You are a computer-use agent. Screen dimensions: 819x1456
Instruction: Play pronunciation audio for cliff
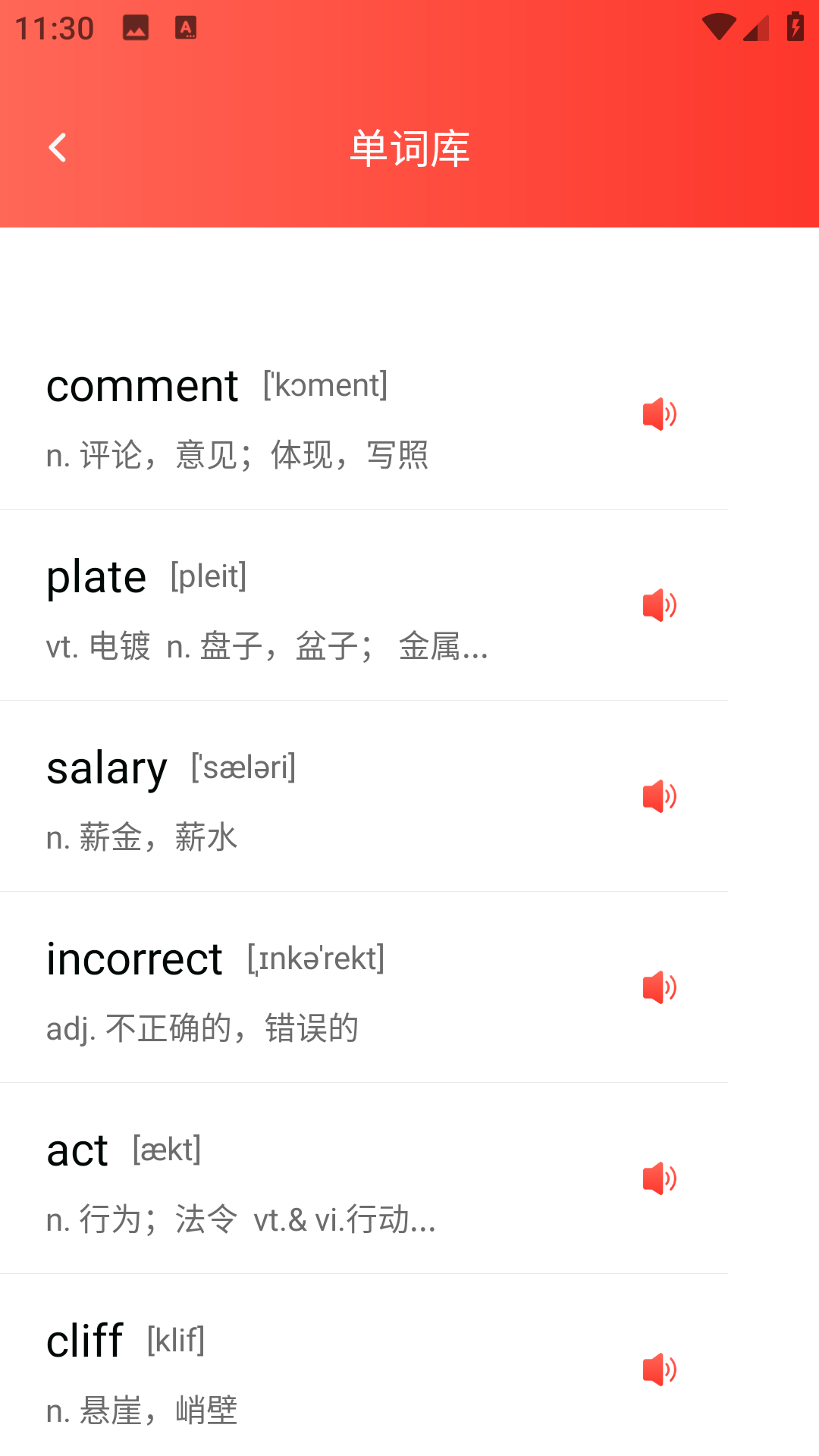[659, 1370]
